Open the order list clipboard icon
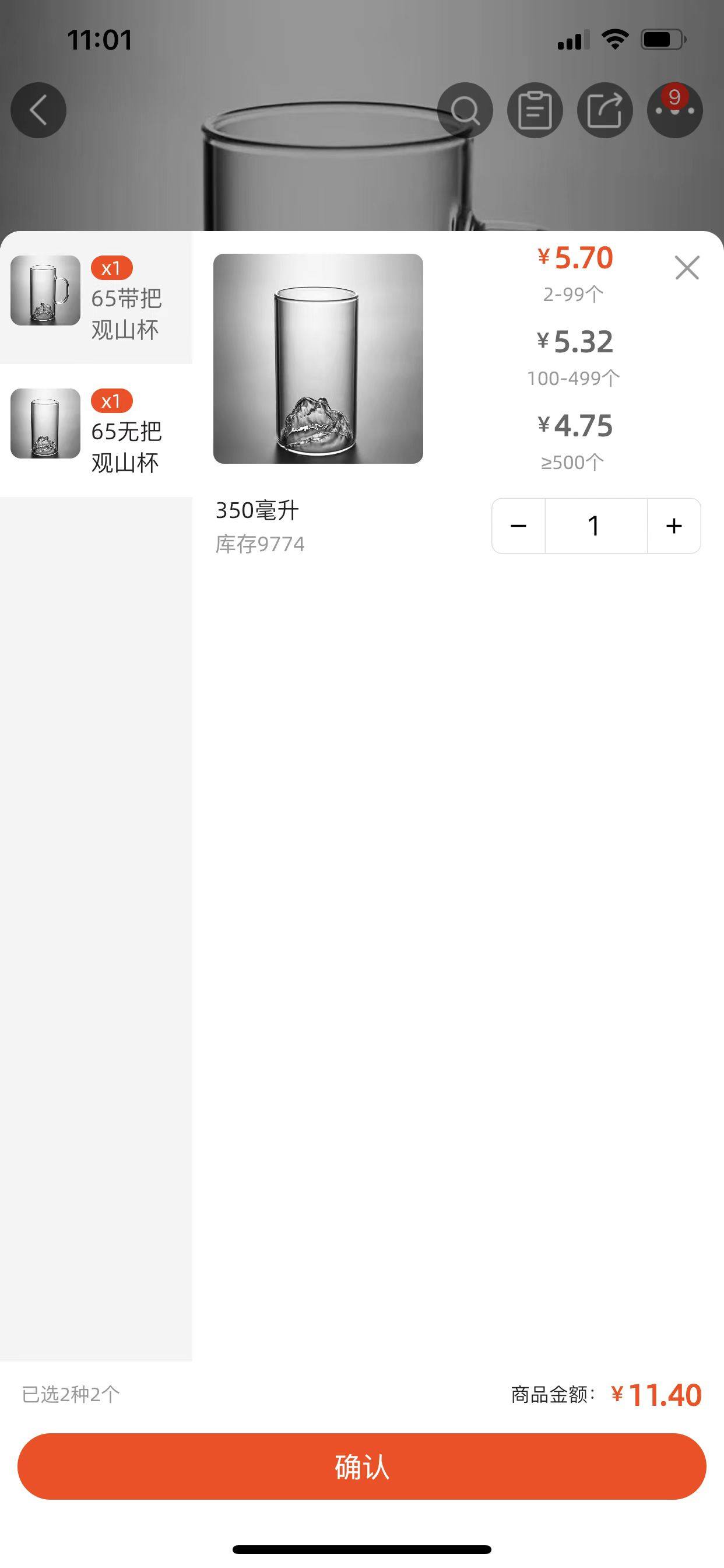The width and height of the screenshot is (724, 1568). [x=535, y=110]
